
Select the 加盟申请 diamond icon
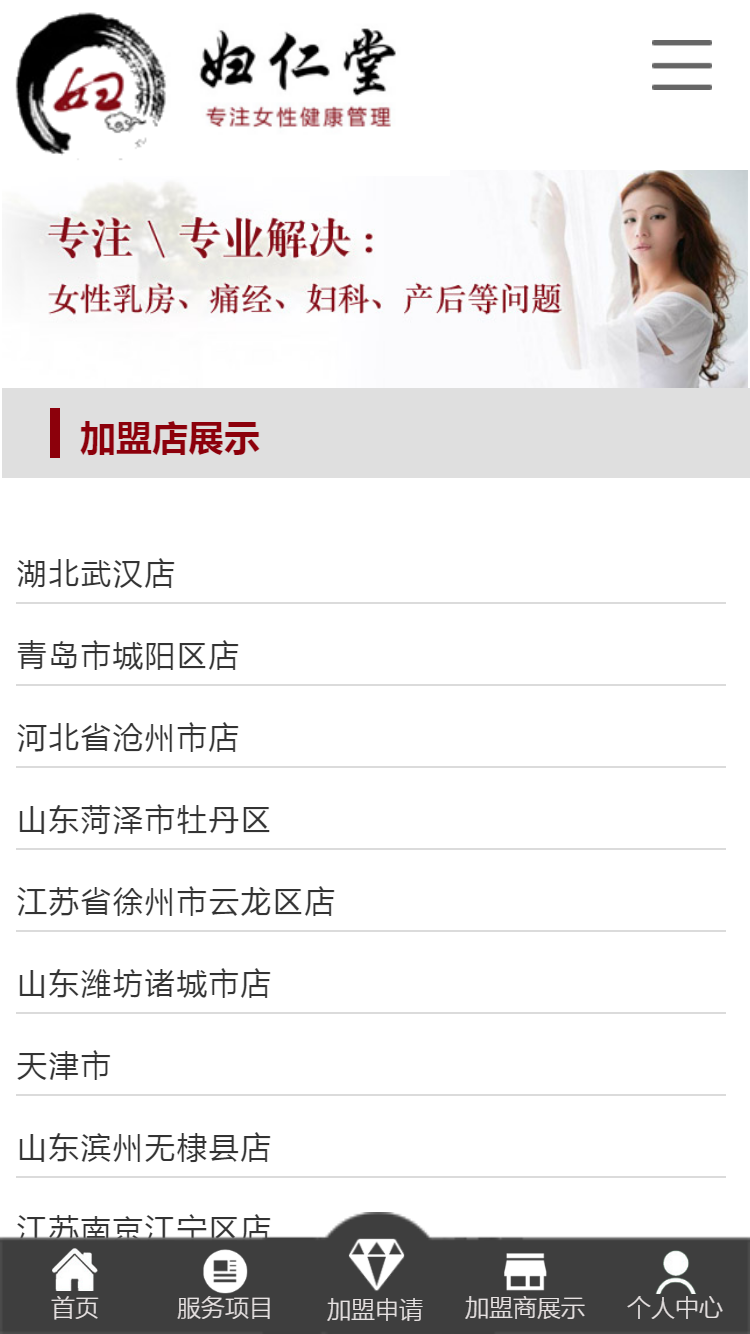376,1265
